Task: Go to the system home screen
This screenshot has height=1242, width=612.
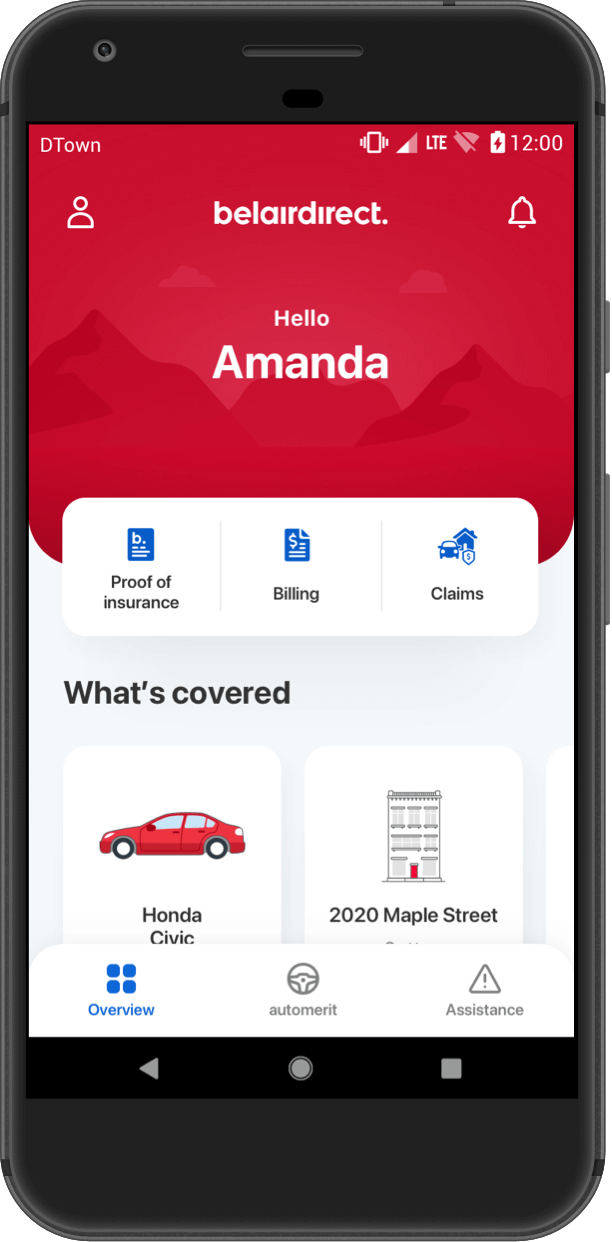Action: 300,1068
